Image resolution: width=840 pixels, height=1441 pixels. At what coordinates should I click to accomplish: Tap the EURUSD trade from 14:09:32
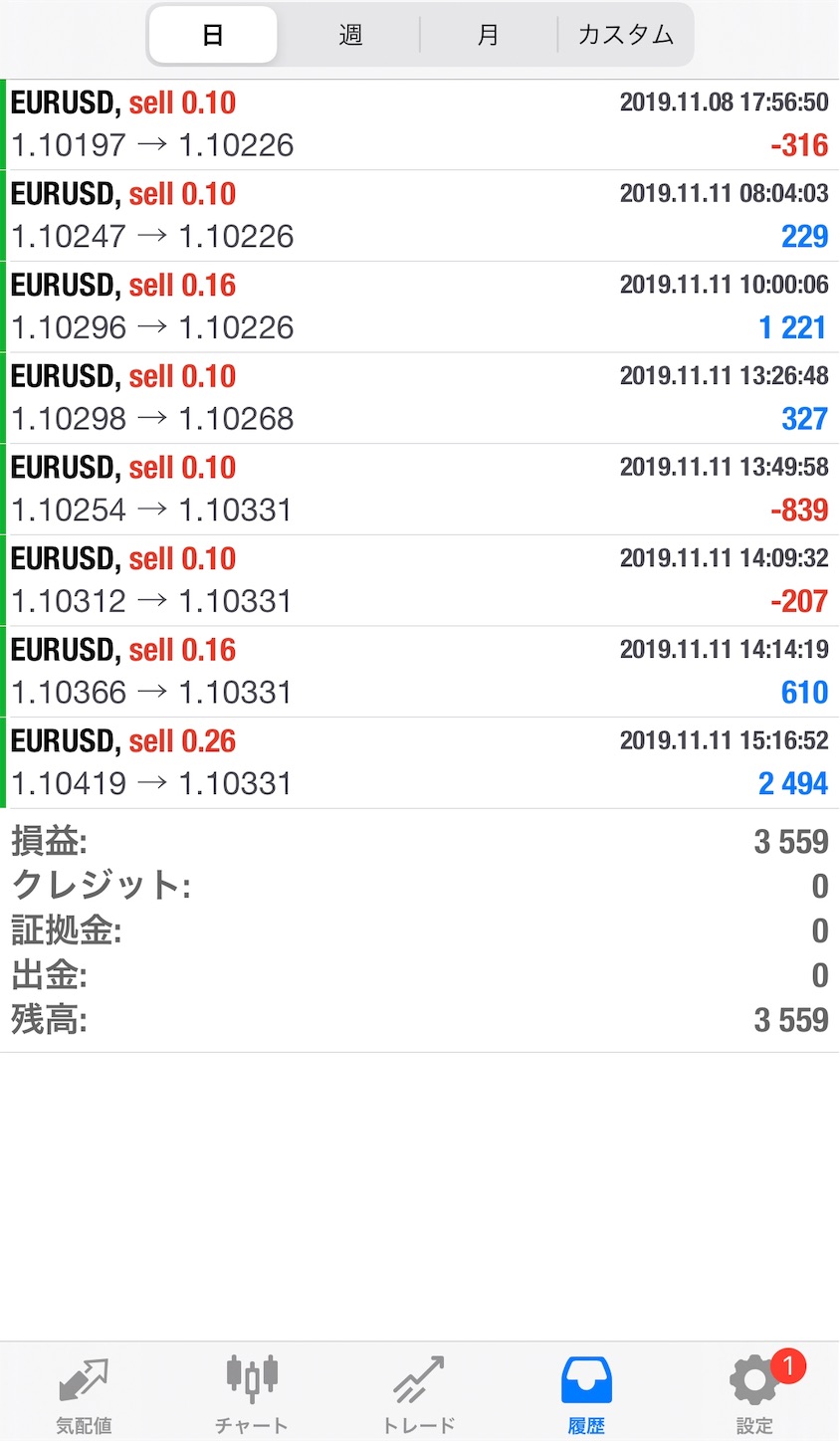point(419,581)
